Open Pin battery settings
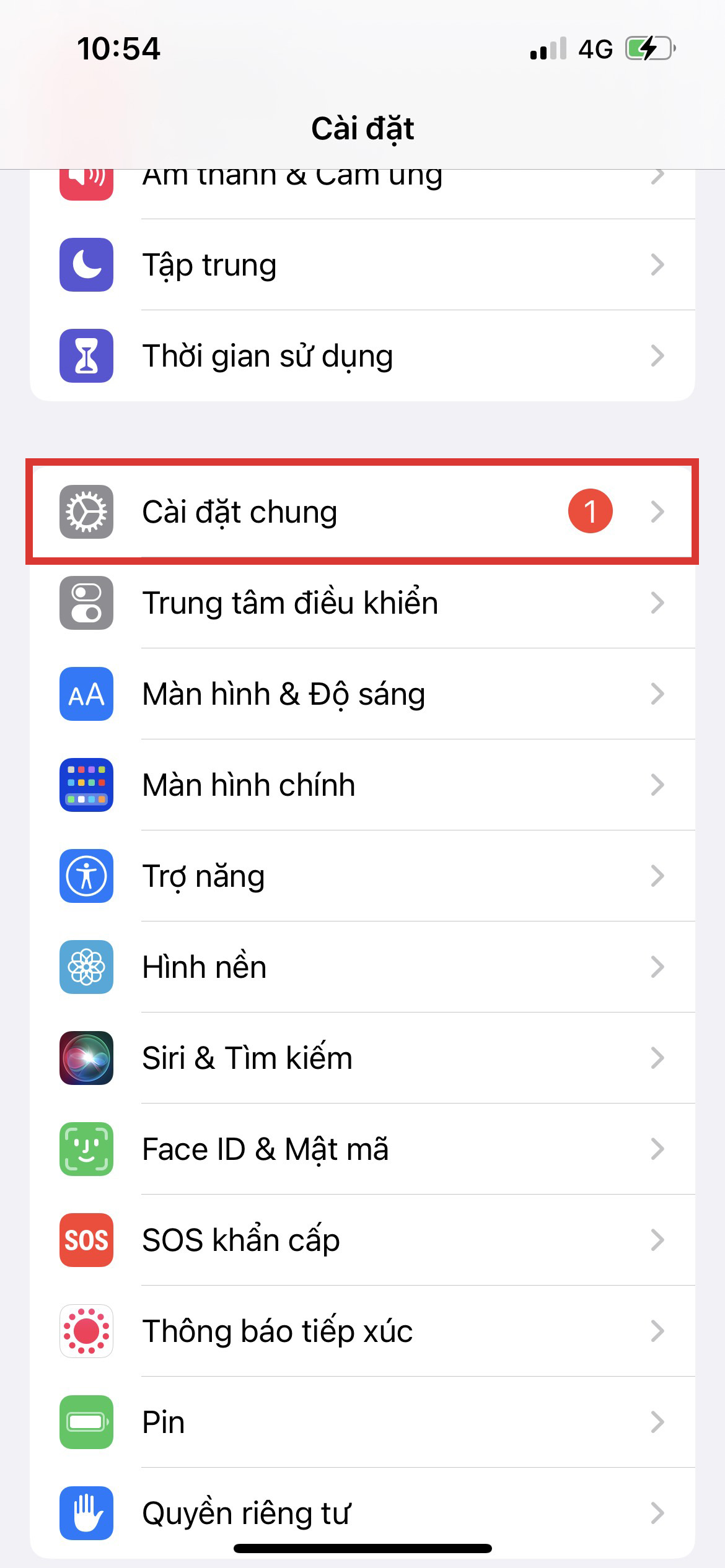 [x=362, y=1422]
